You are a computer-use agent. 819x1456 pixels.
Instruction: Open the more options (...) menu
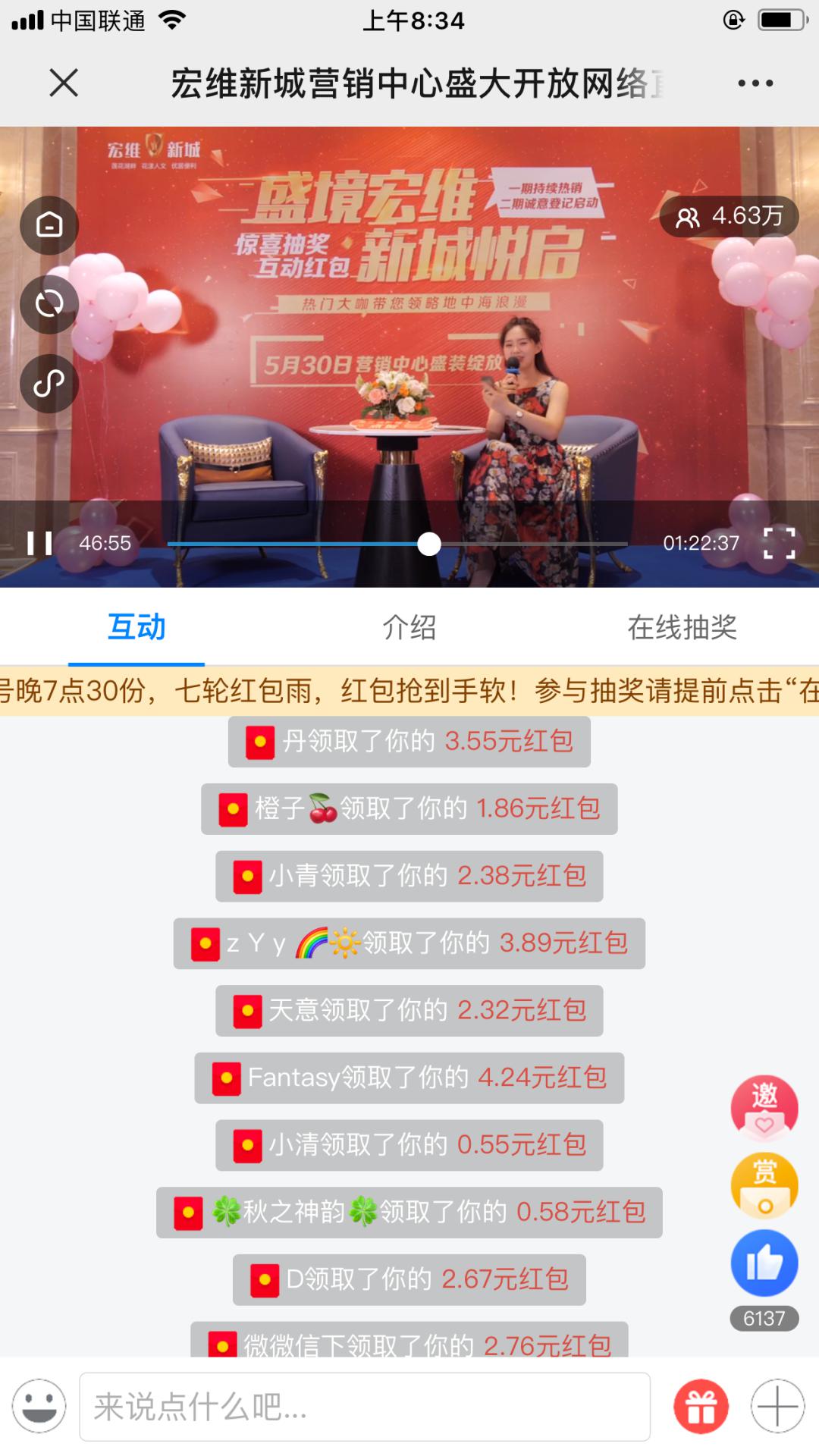754,83
